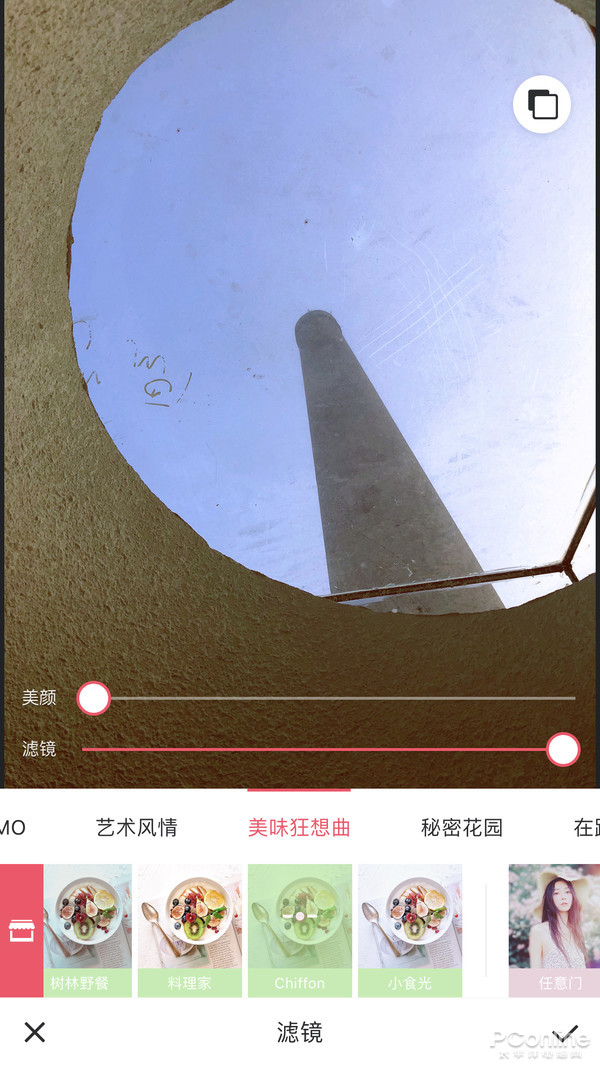Select the 美味狂想曲 category tab
Image resolution: width=600 pixels, height=1067 pixels.
299,827
